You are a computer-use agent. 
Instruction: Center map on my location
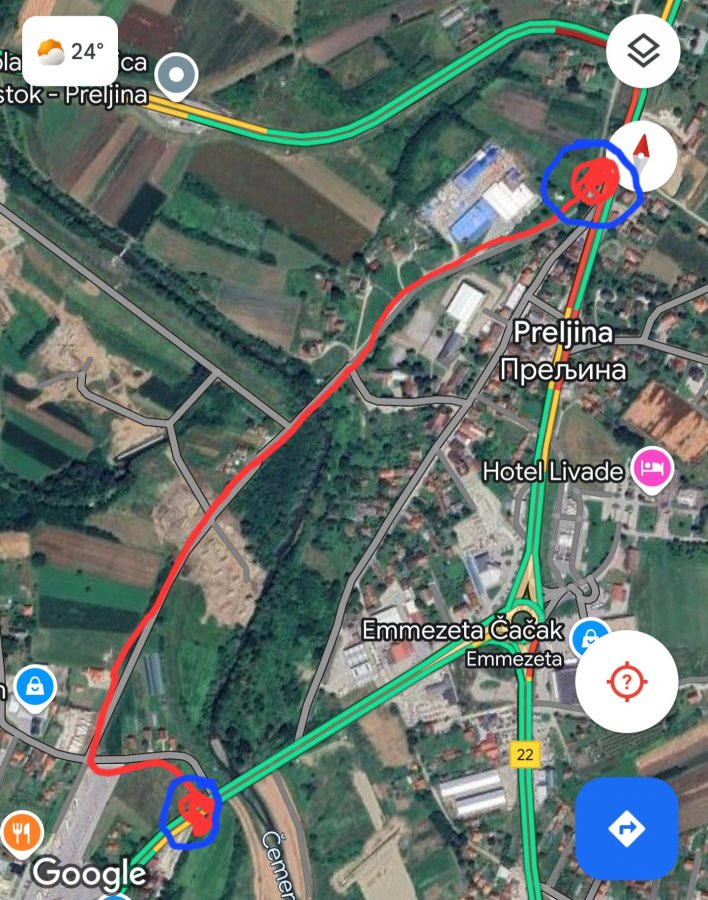click(x=627, y=683)
